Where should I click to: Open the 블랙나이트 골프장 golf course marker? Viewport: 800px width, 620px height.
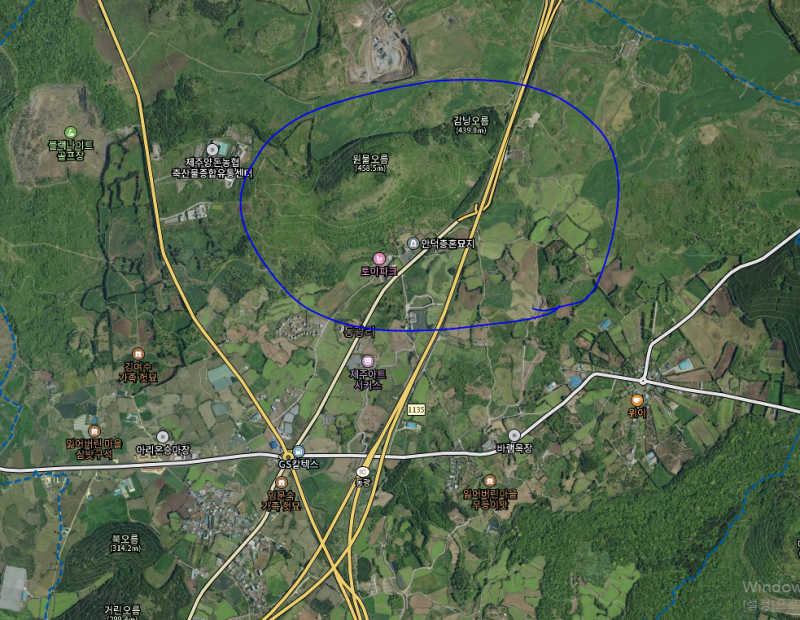pyautogui.click(x=70, y=132)
